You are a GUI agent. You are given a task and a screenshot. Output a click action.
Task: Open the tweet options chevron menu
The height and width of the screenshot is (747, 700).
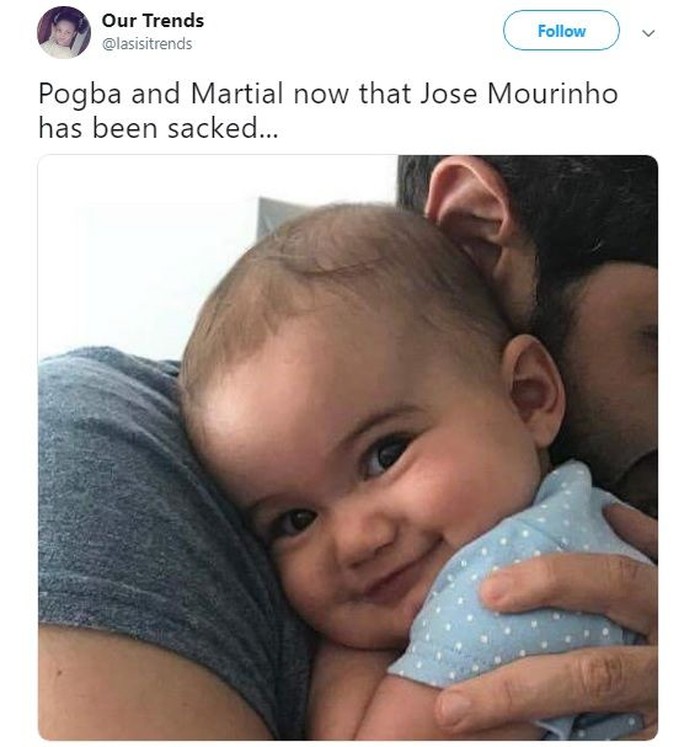[648, 33]
